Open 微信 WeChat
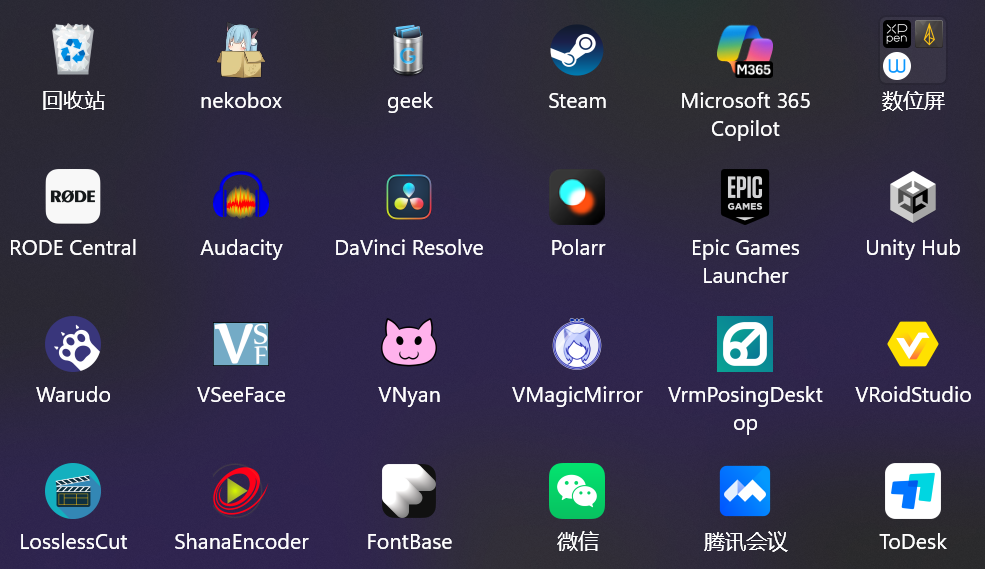This screenshot has width=985, height=569. 577,491
